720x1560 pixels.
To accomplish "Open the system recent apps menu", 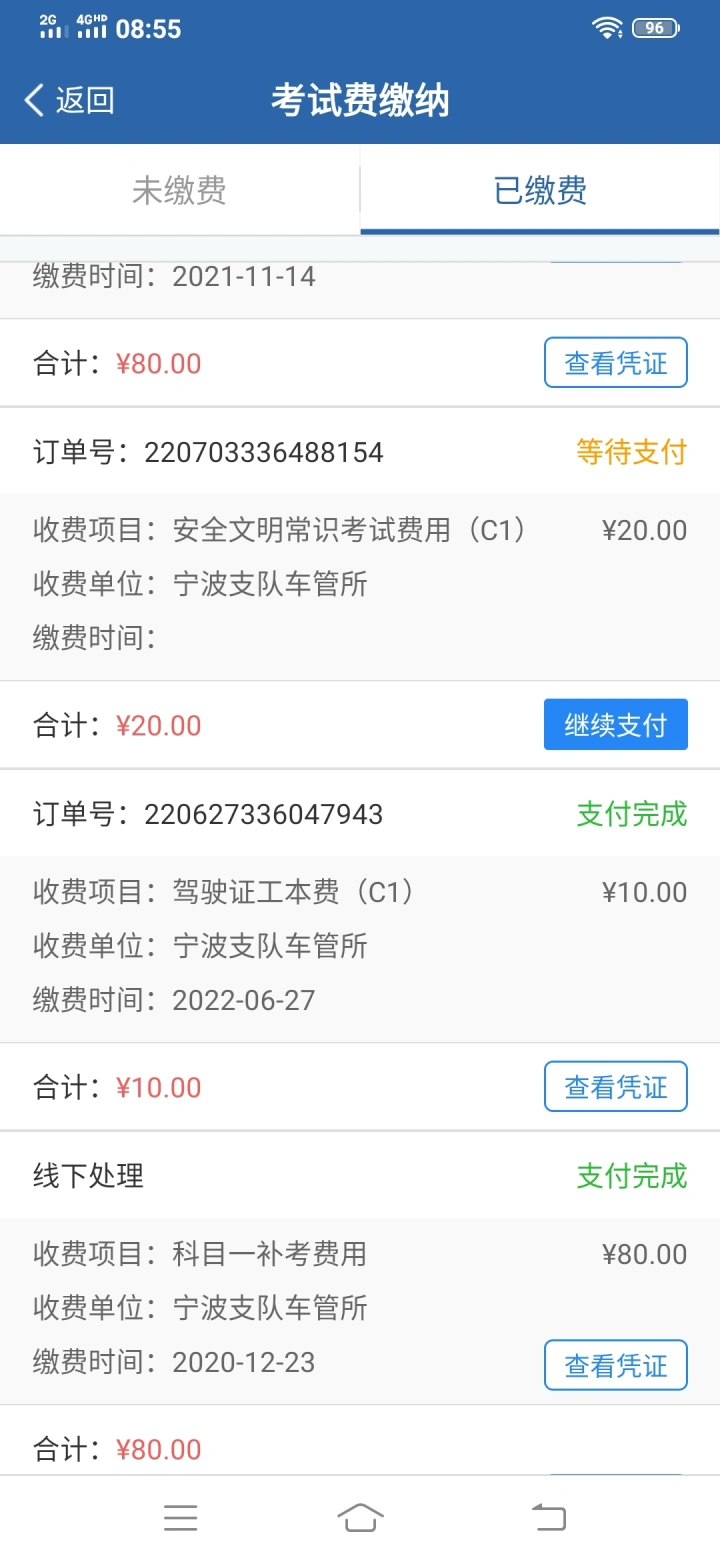I will 181,1518.
